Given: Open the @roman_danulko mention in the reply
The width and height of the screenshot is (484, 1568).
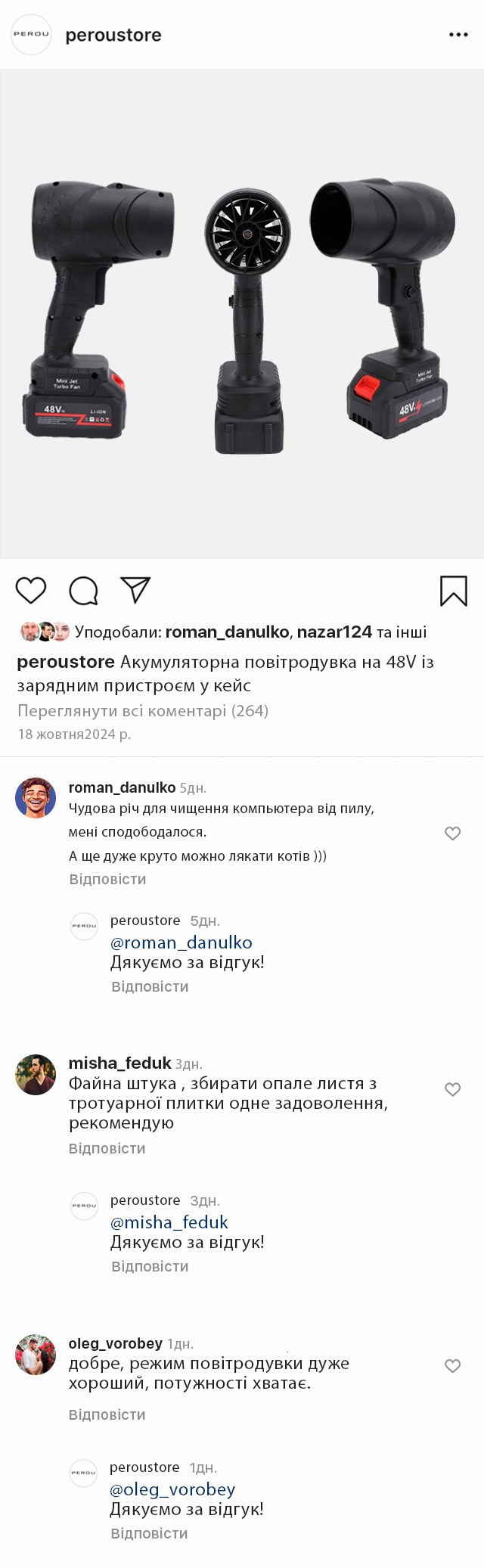Looking at the screenshot, I should 181,942.
